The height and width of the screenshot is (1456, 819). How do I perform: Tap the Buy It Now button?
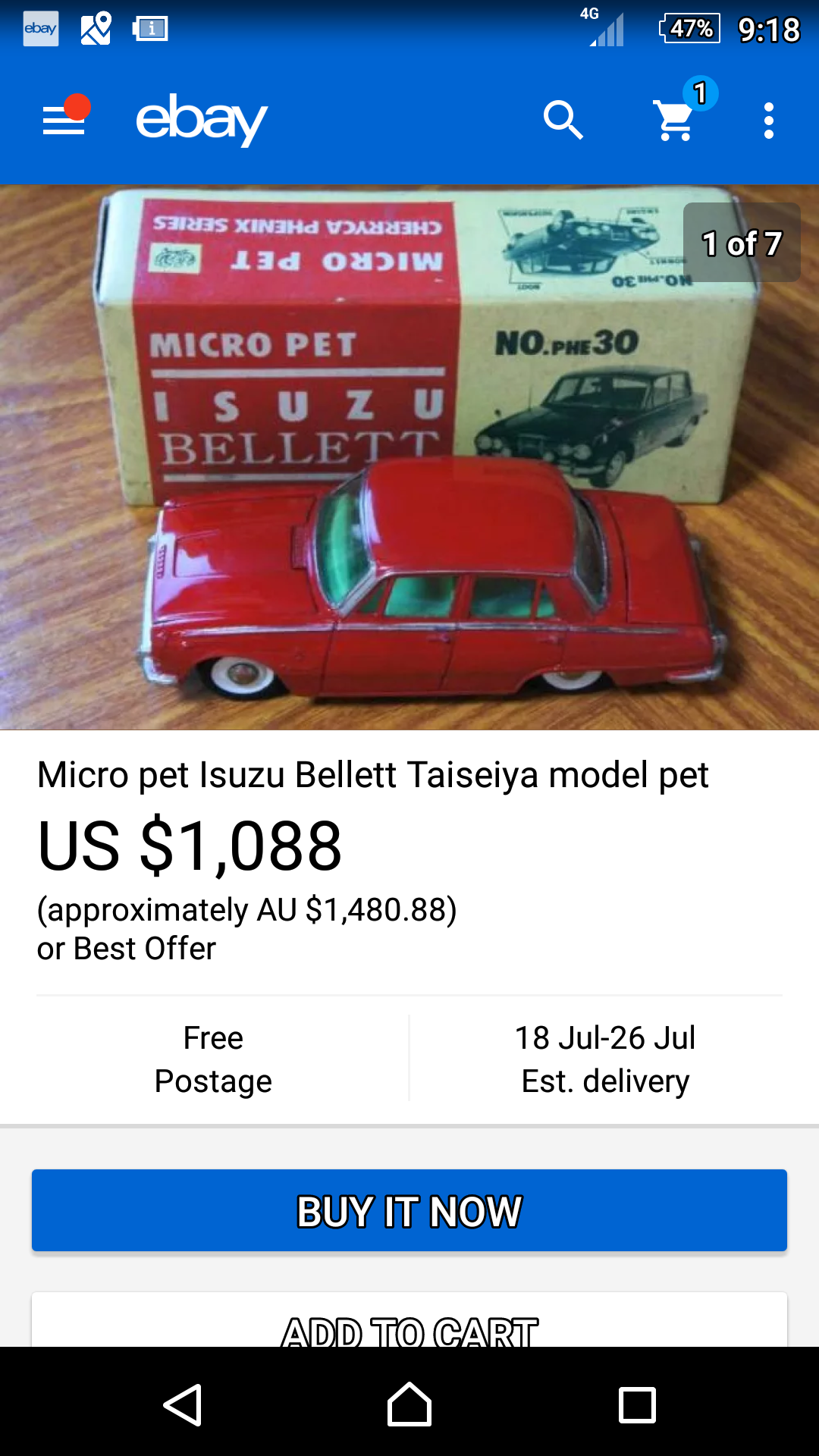pos(409,1210)
